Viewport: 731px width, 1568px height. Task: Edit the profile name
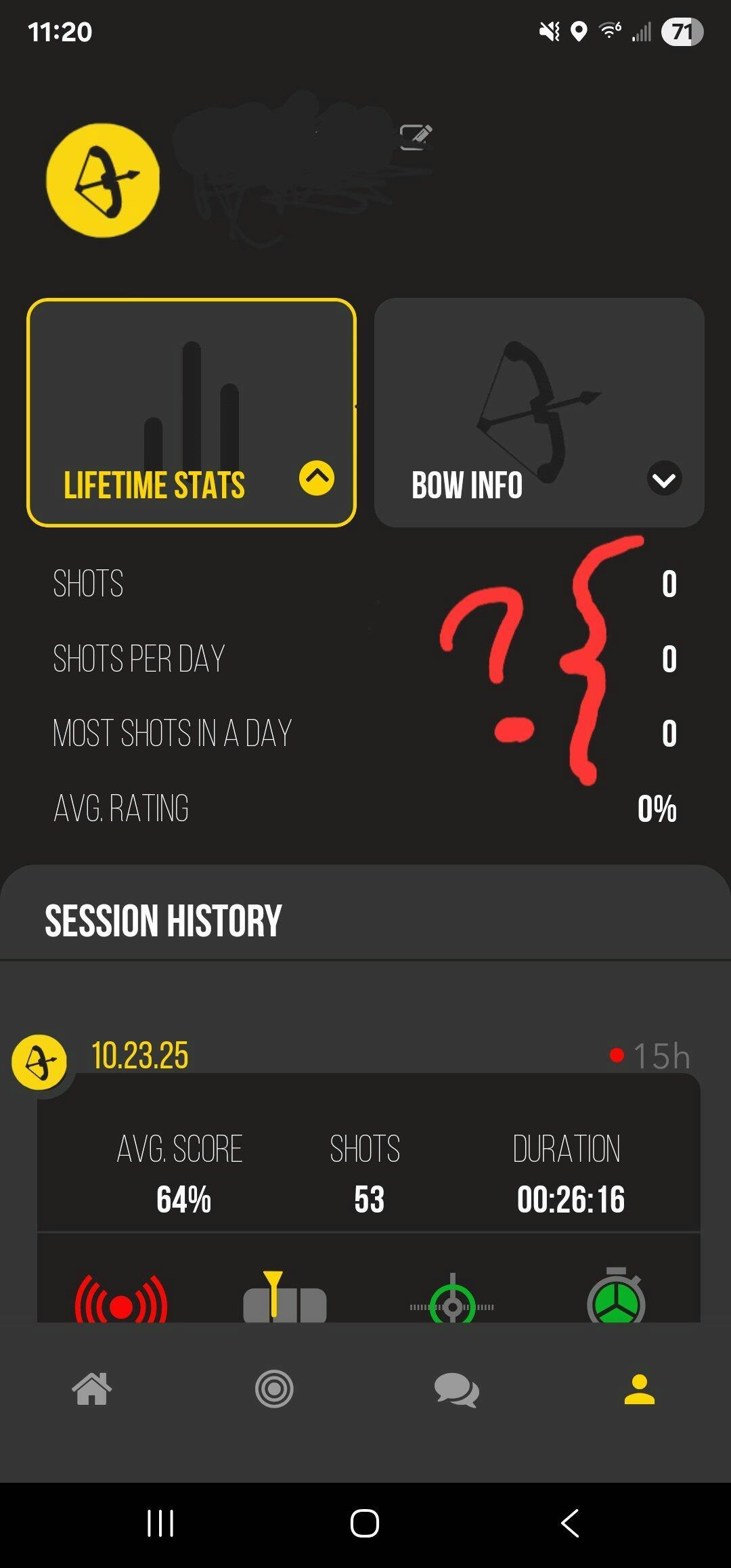(416, 137)
